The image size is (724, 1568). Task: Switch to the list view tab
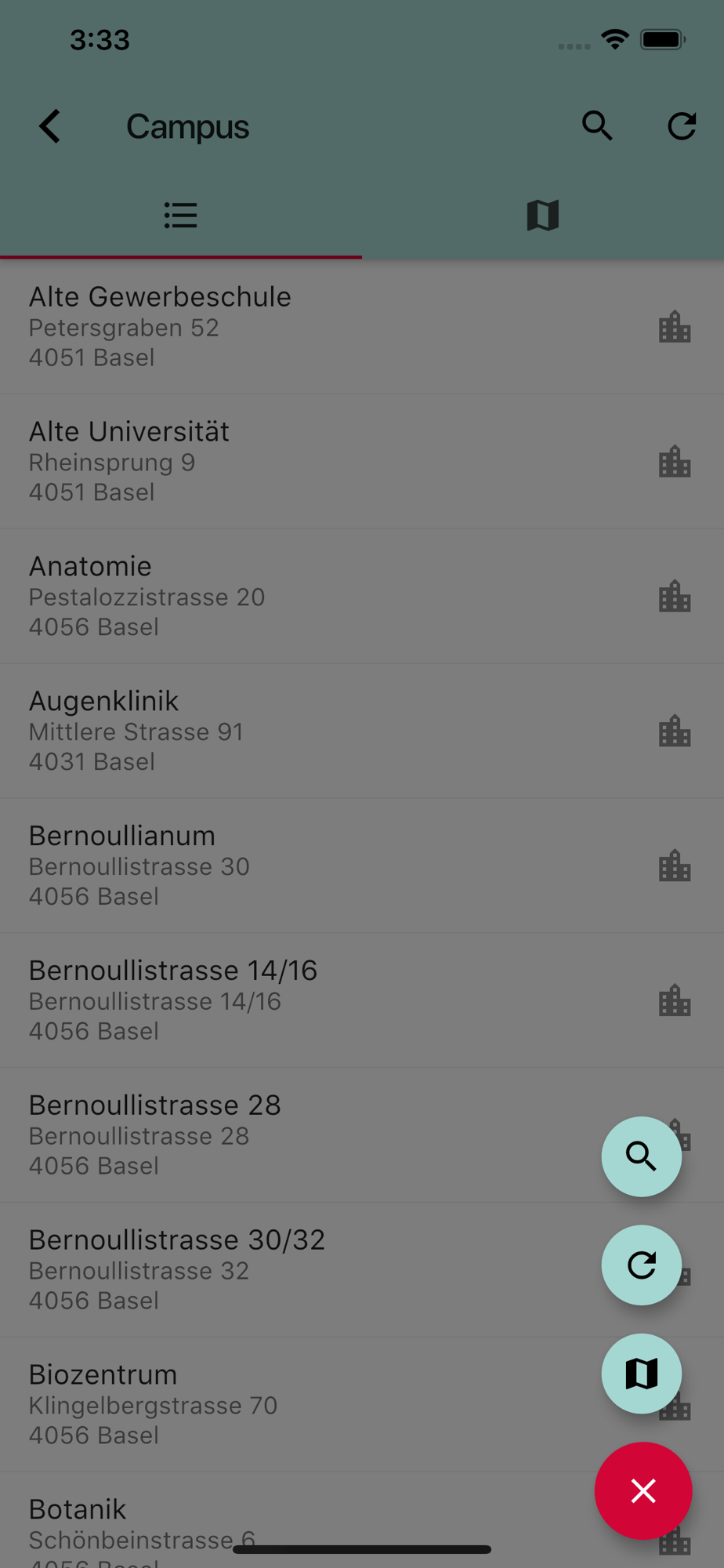click(181, 215)
